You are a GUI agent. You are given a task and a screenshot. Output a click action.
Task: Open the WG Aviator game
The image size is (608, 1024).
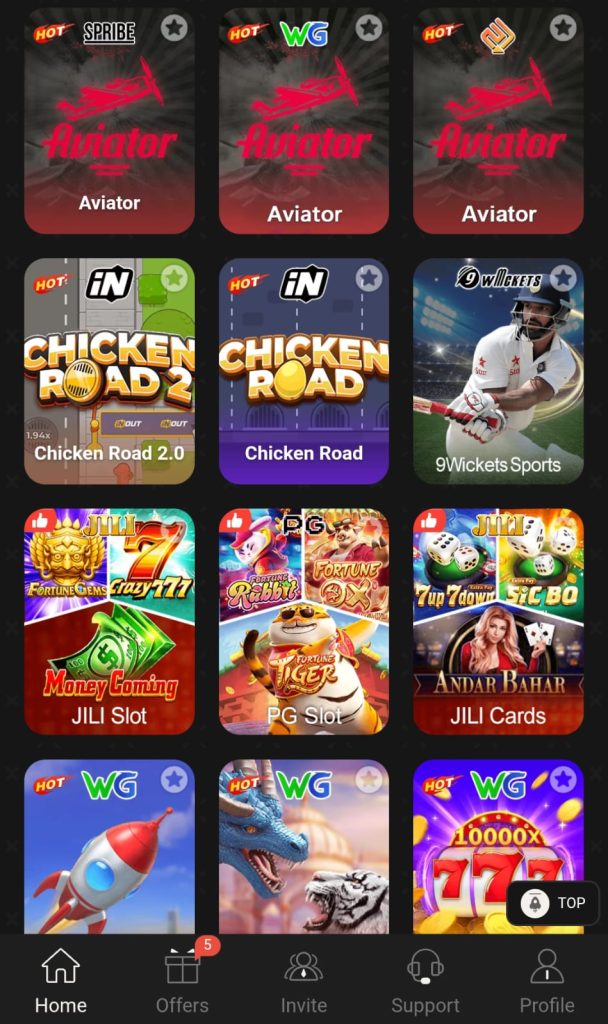tap(304, 130)
